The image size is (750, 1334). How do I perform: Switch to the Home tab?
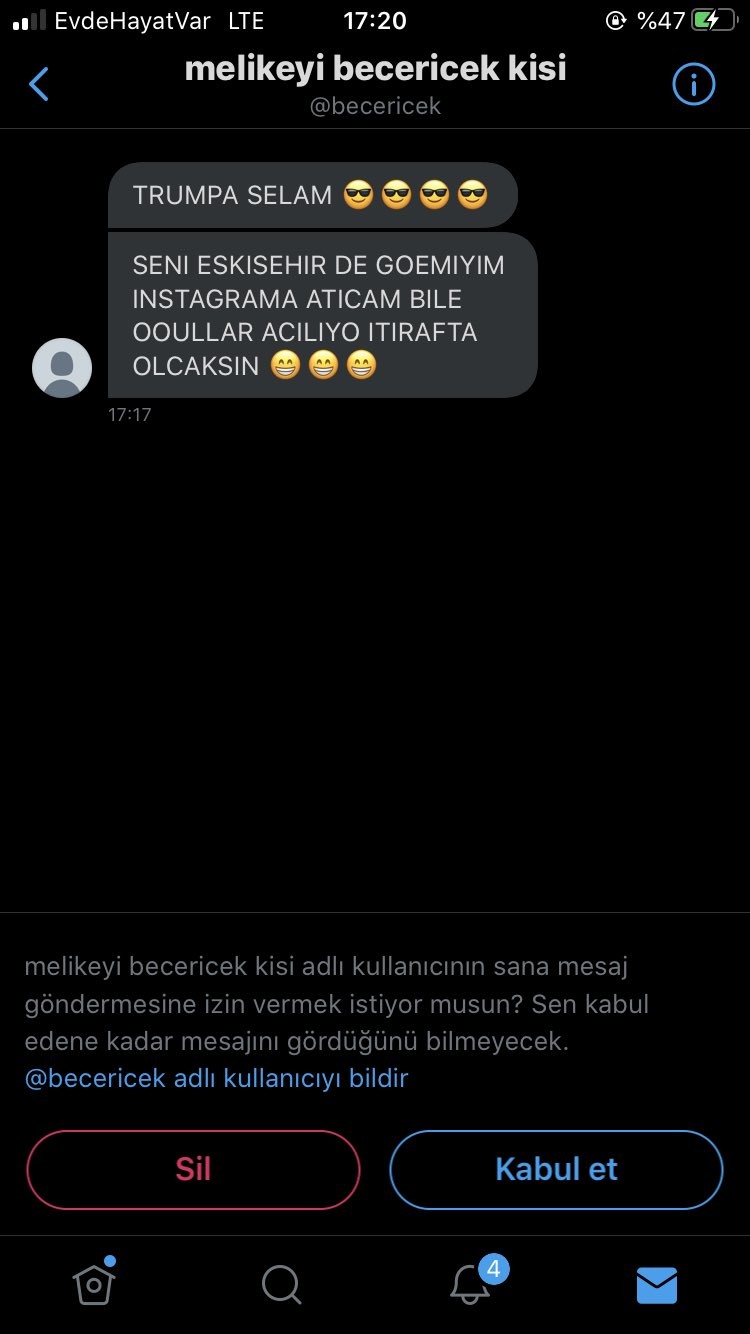click(x=94, y=1283)
